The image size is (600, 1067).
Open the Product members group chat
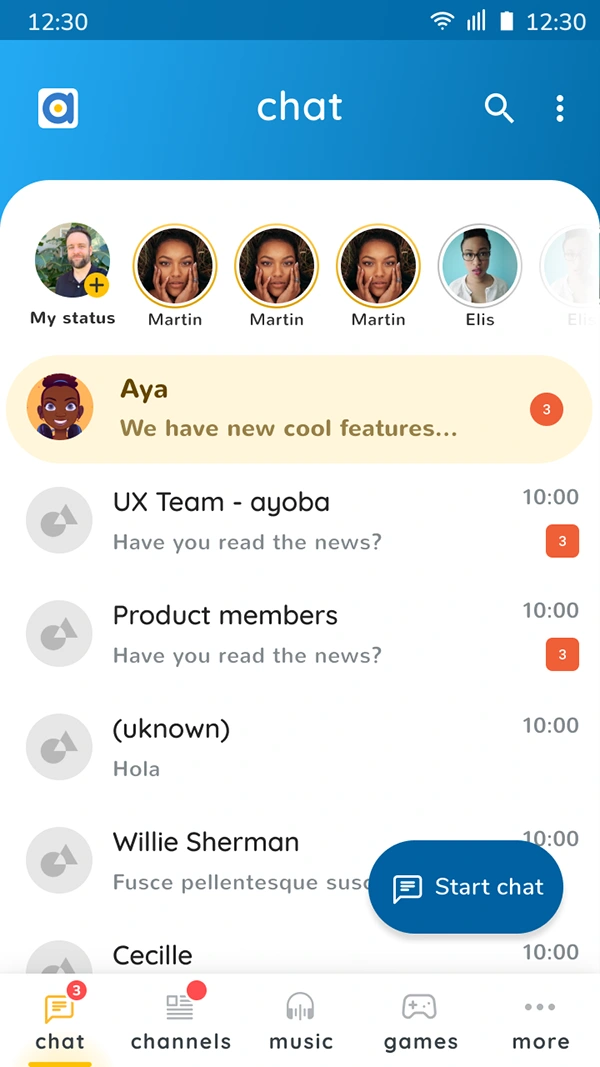point(300,634)
